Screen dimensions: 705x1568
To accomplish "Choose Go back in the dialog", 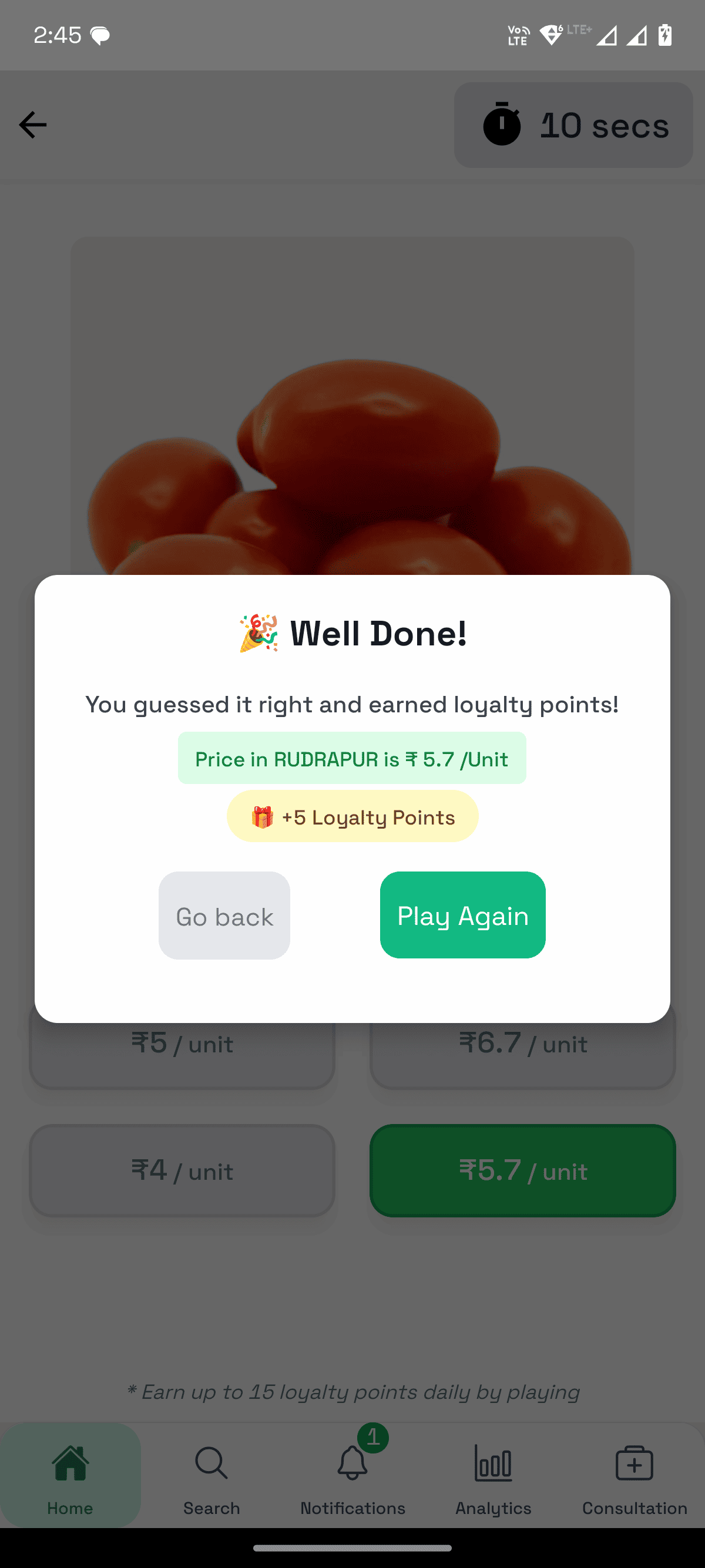I will (x=224, y=916).
